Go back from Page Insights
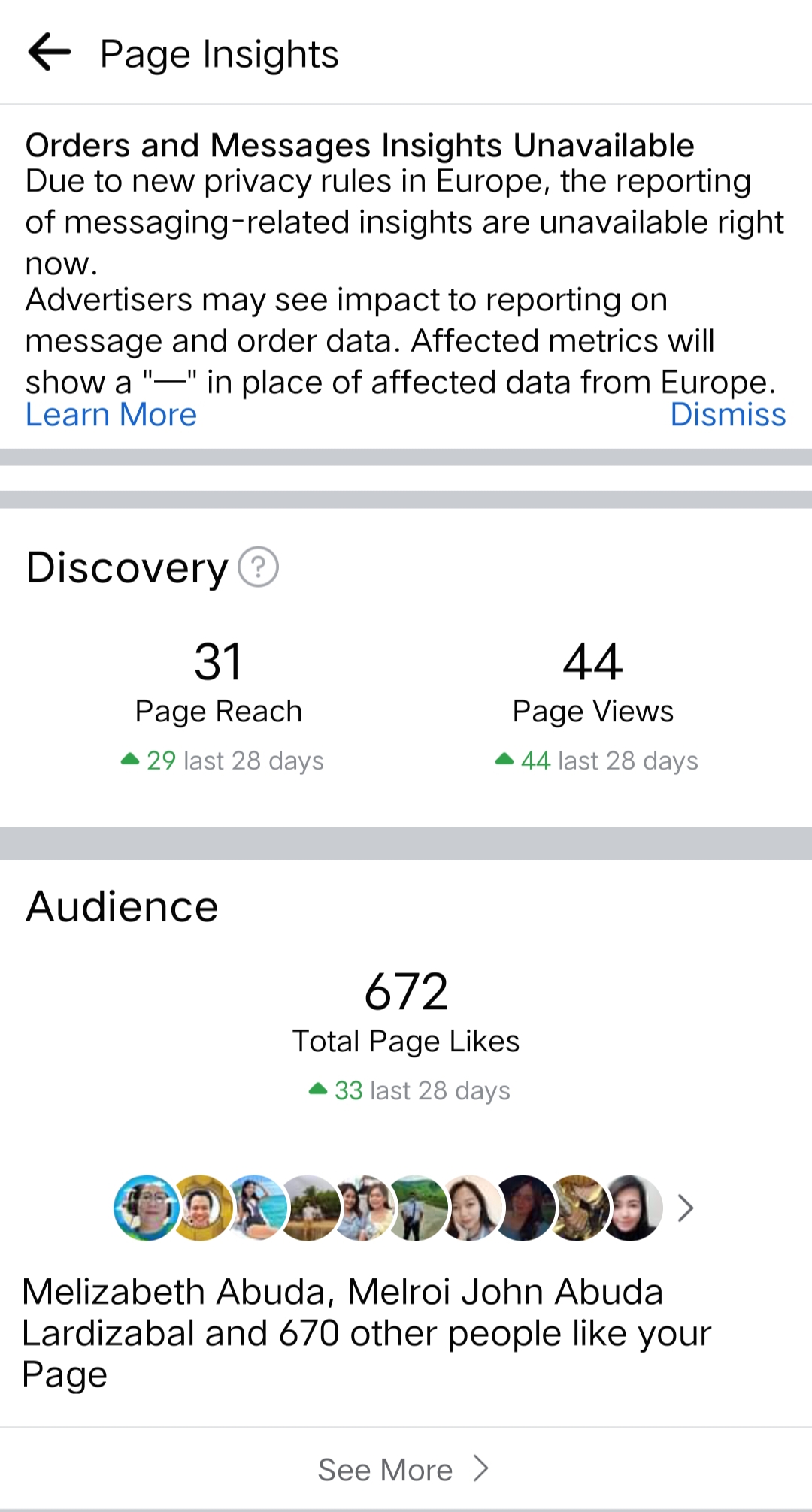The height and width of the screenshot is (1512, 812). coord(49,53)
